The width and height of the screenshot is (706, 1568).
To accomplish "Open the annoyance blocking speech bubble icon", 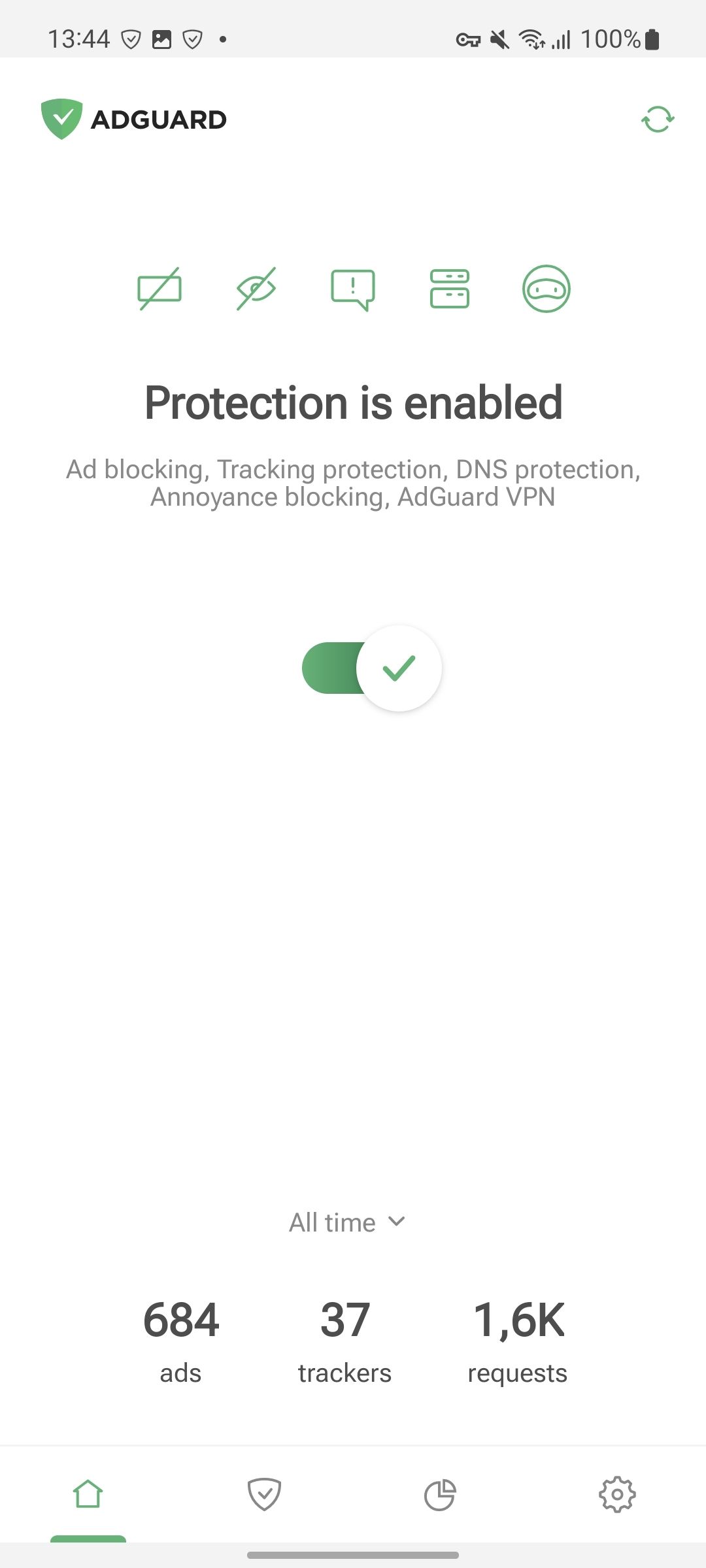I will coord(352,289).
